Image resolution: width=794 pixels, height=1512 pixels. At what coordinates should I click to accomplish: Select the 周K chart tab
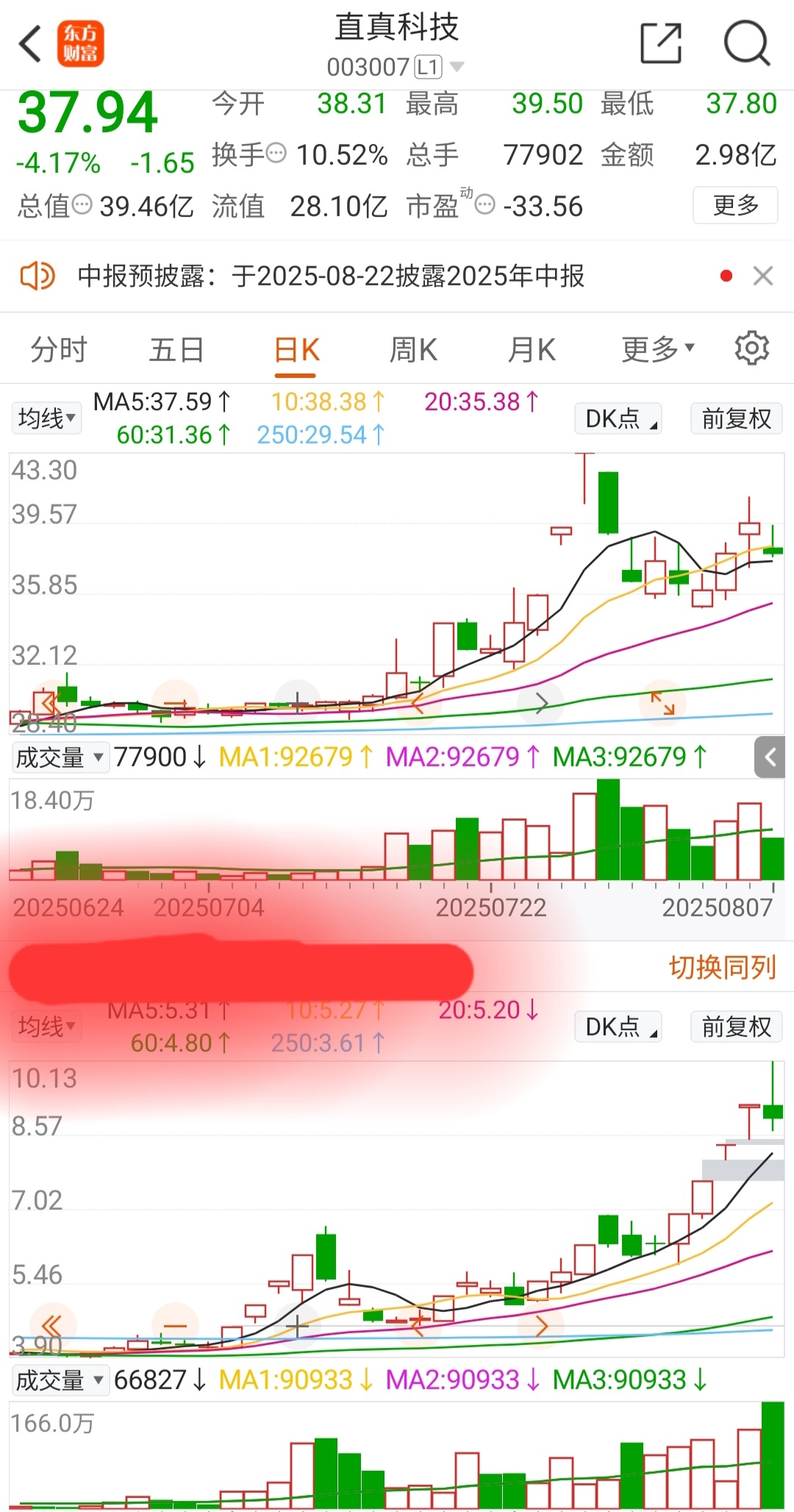coord(413,349)
